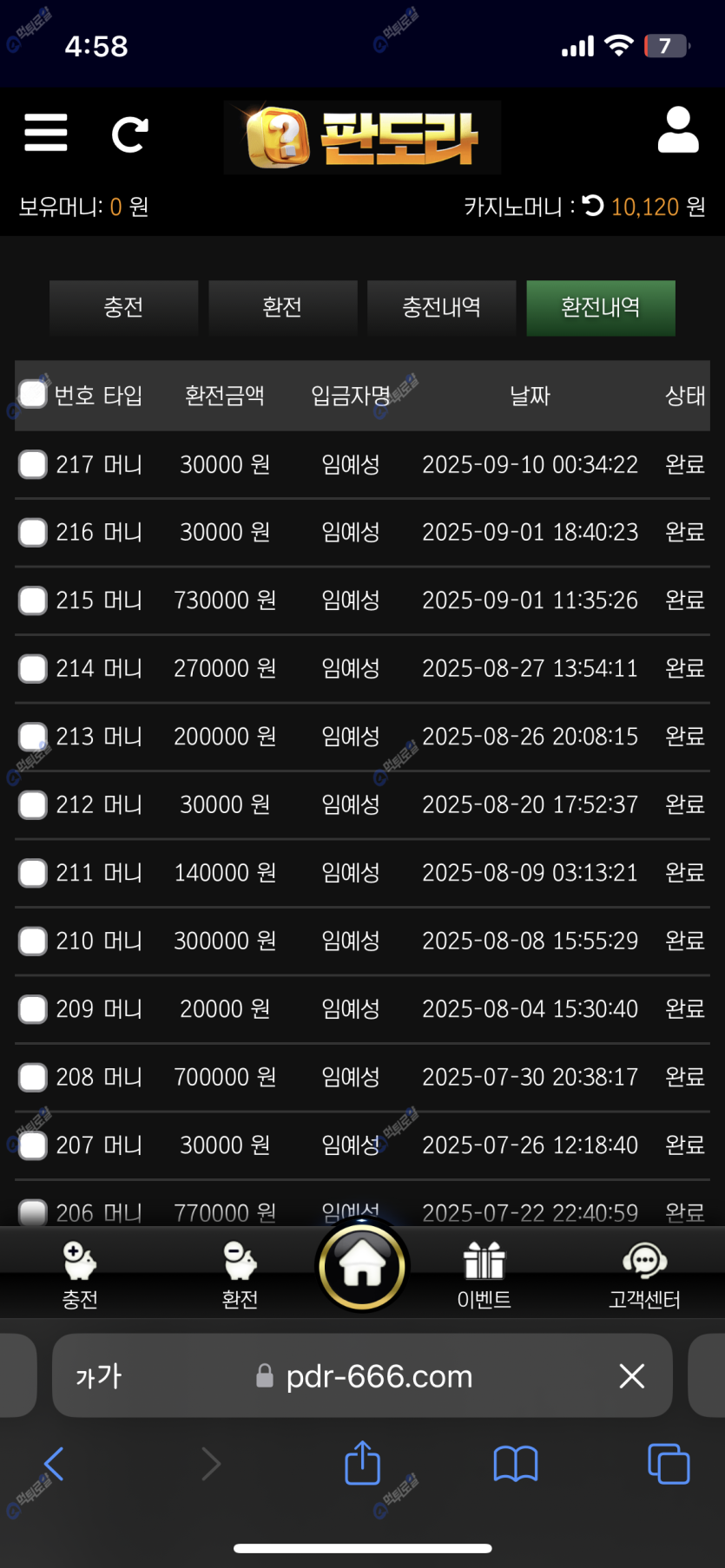
Task: Mark the checkbox for entry 212
Action: (33, 804)
